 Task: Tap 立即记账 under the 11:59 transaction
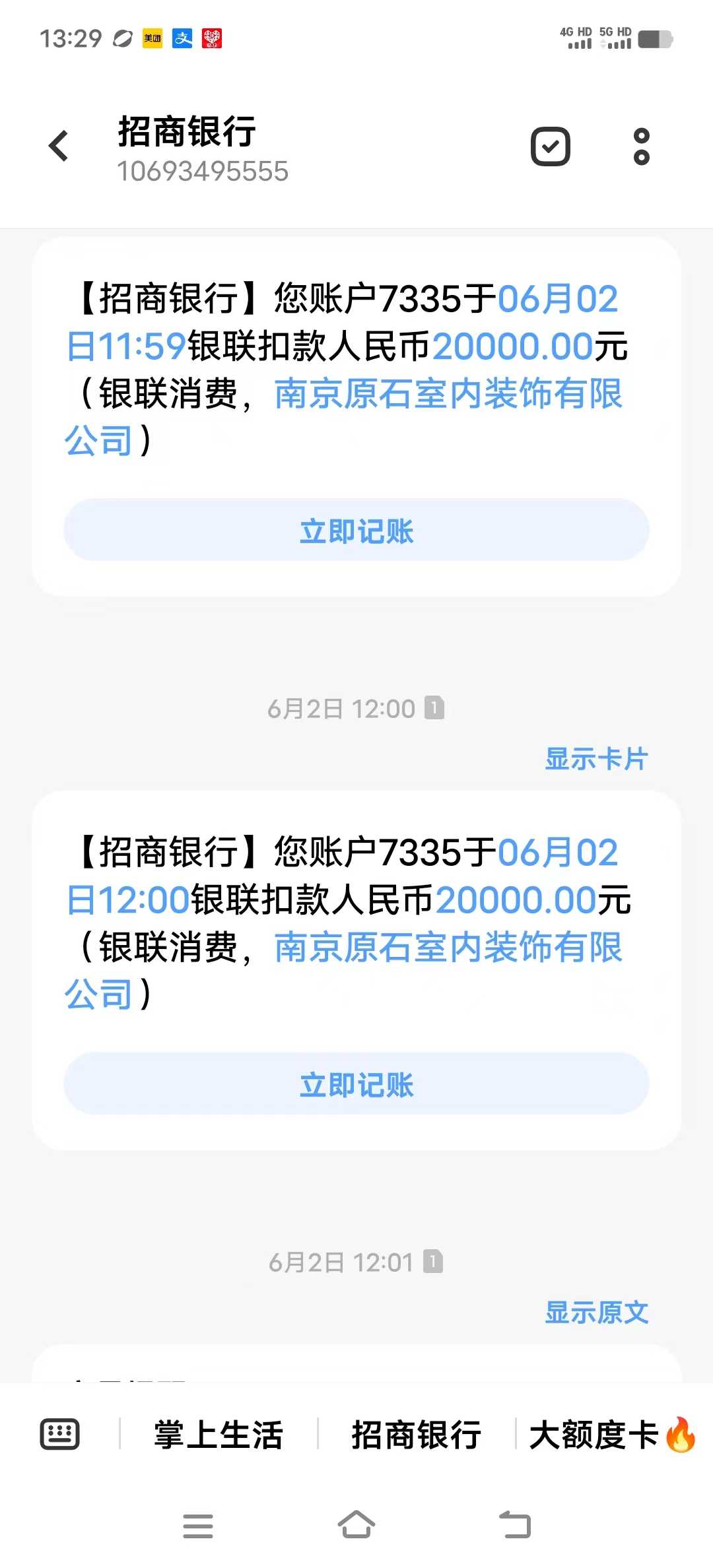point(356,531)
